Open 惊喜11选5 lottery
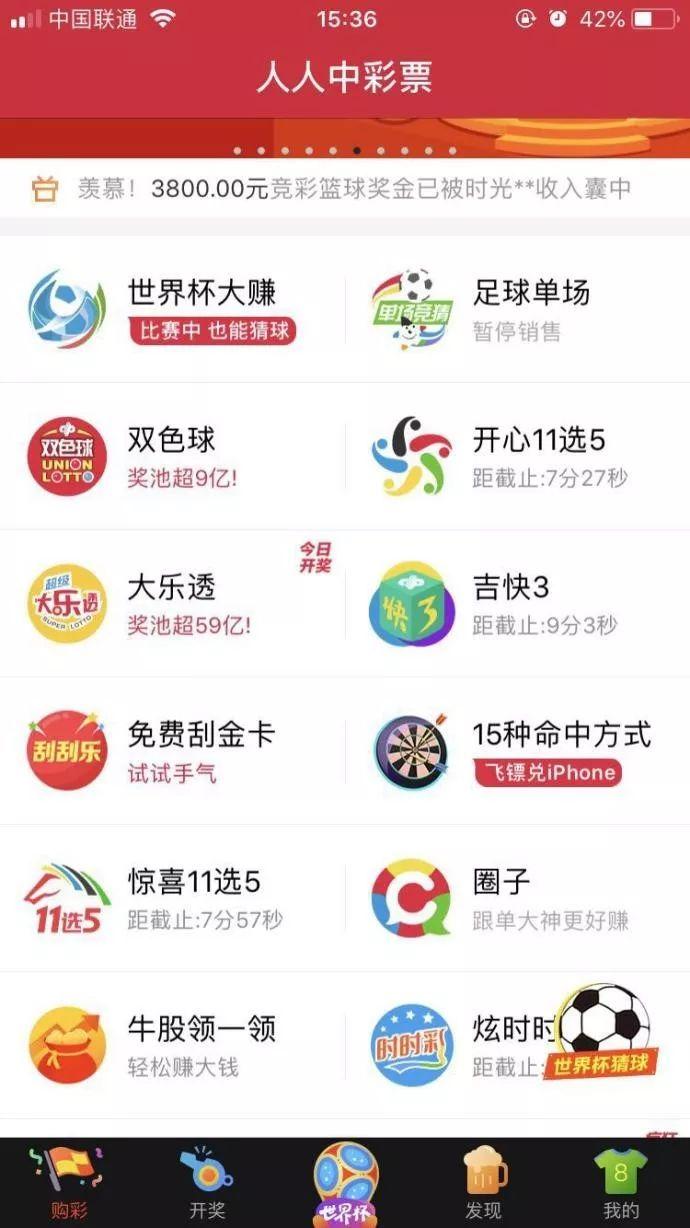The height and width of the screenshot is (1228, 690). click(172, 898)
